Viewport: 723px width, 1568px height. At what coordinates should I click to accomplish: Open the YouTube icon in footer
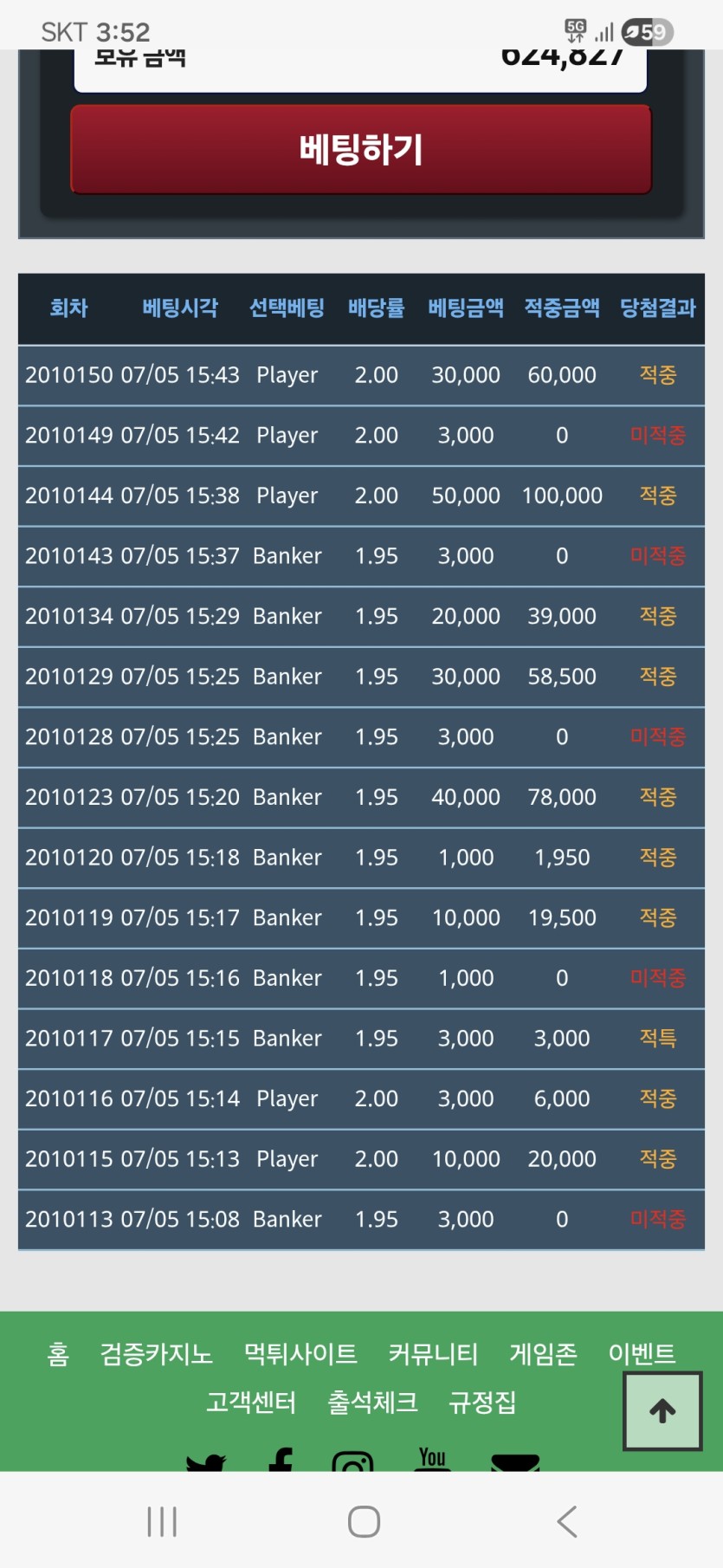pos(433,1459)
